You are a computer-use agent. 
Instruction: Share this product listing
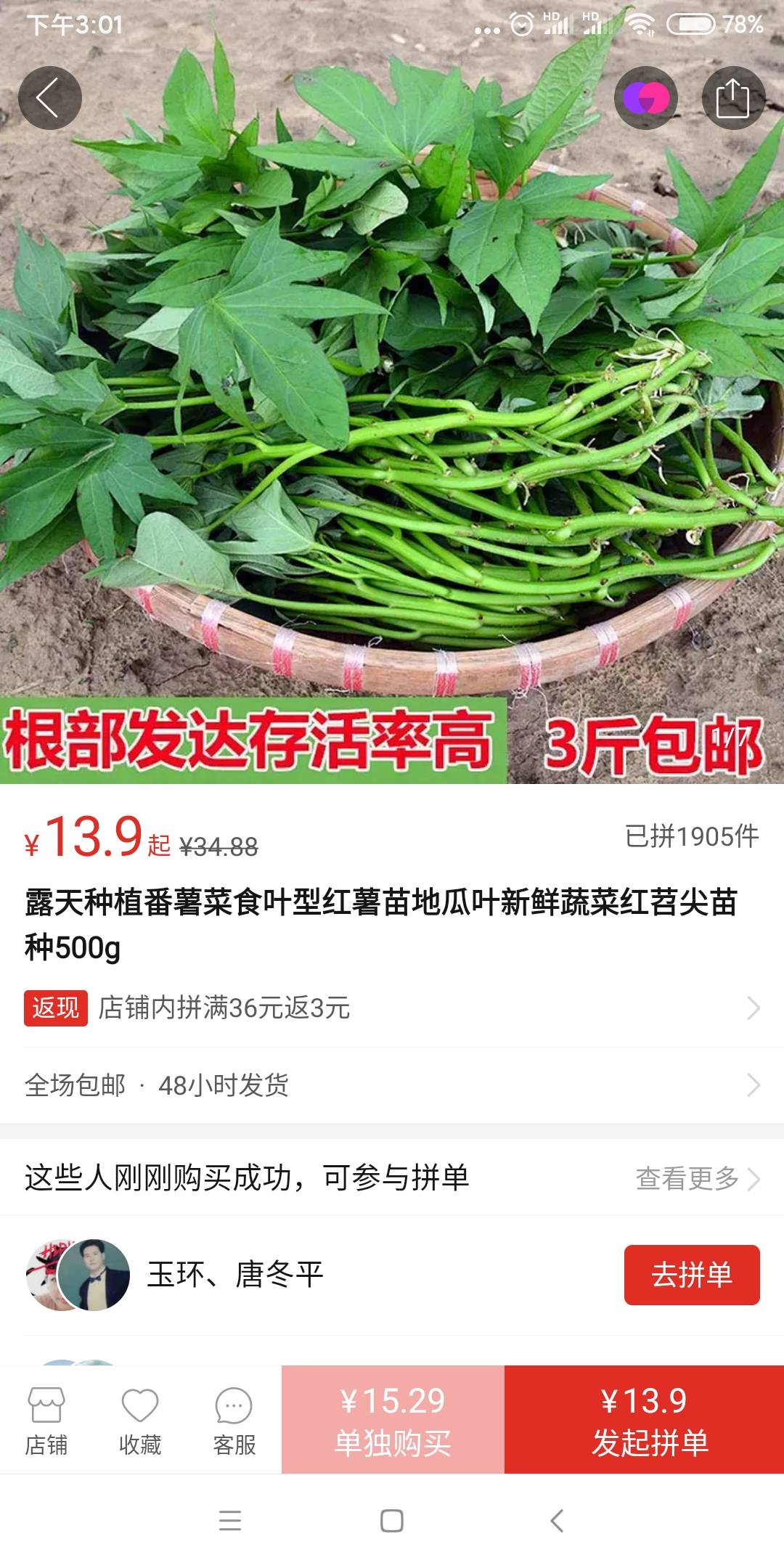(x=733, y=98)
